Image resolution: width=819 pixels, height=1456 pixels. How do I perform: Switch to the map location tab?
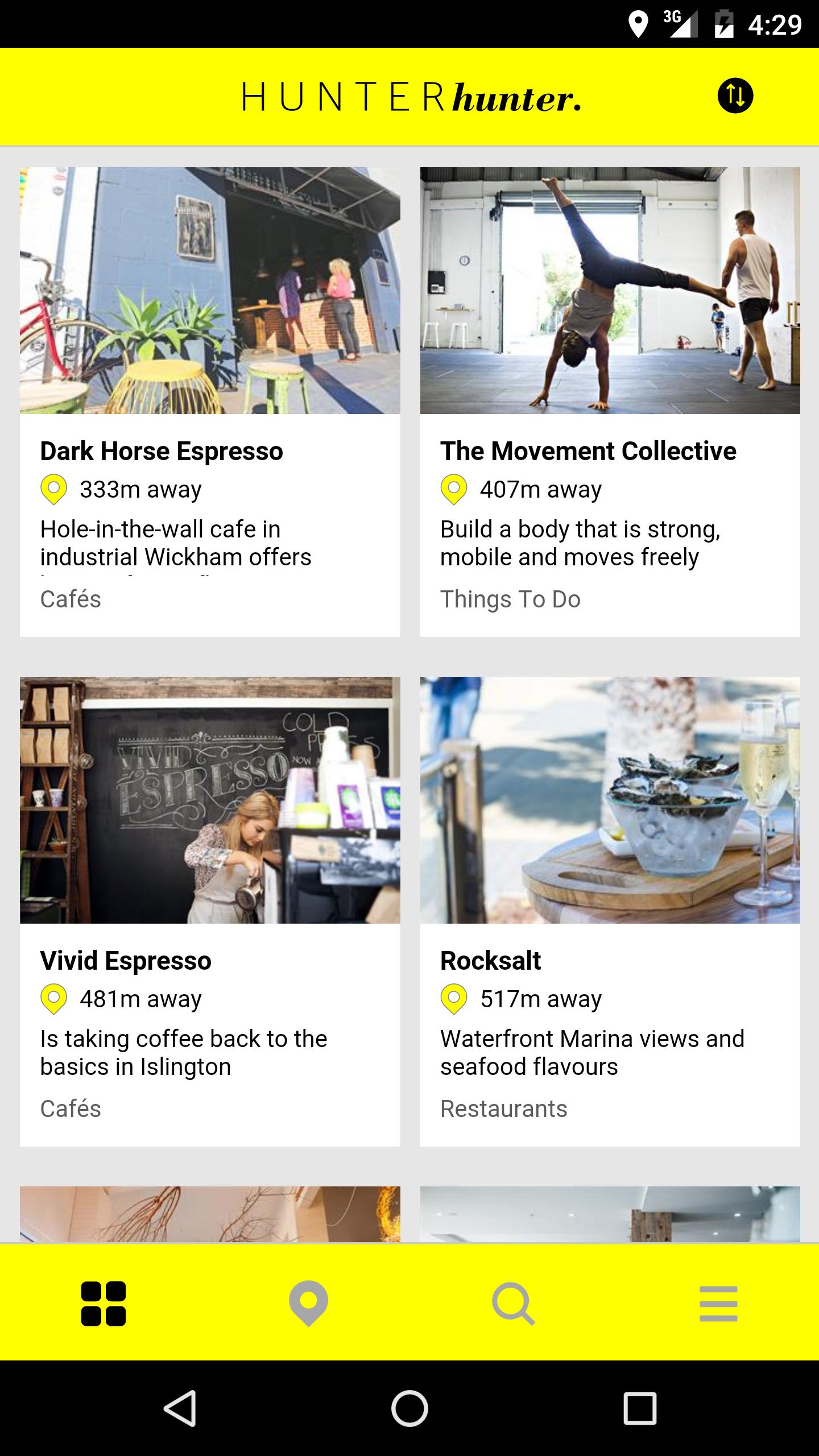click(x=308, y=1303)
